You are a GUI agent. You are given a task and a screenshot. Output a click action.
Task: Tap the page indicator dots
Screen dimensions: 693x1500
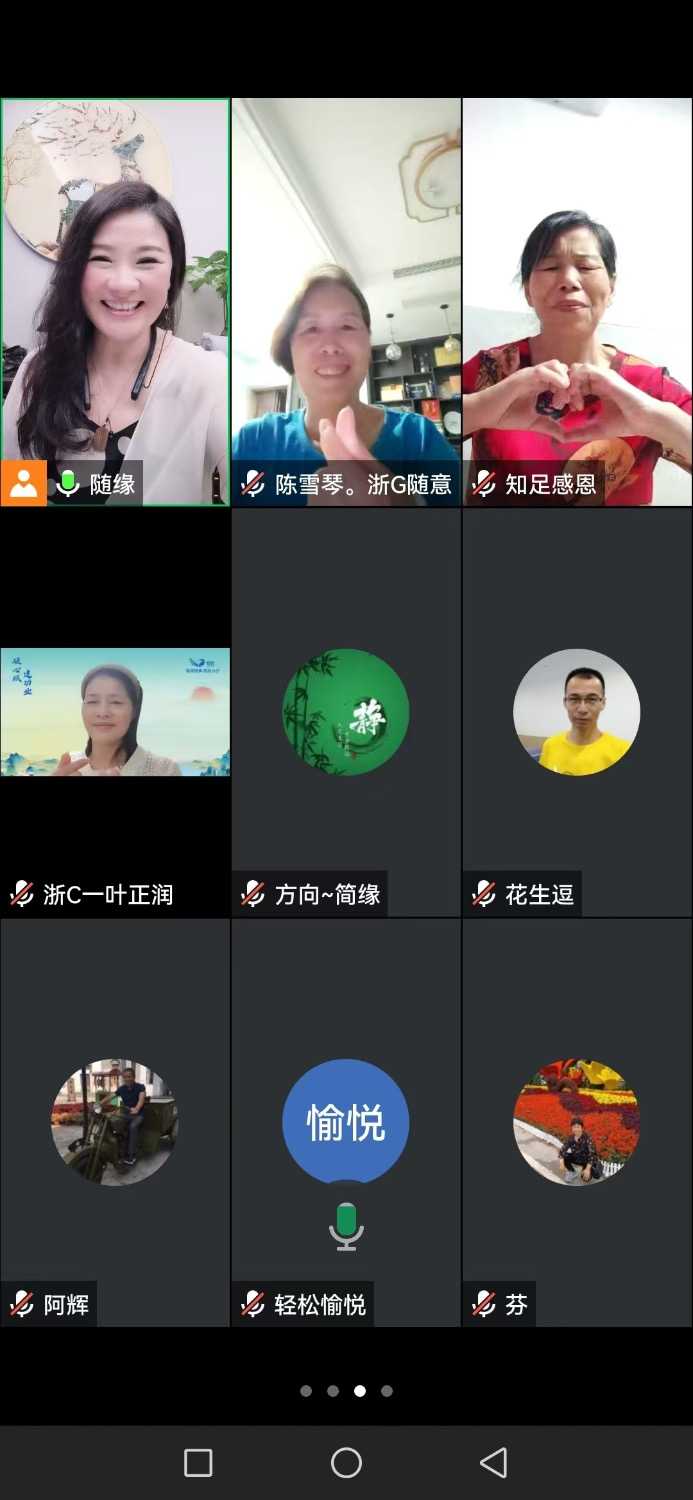(x=346, y=1391)
